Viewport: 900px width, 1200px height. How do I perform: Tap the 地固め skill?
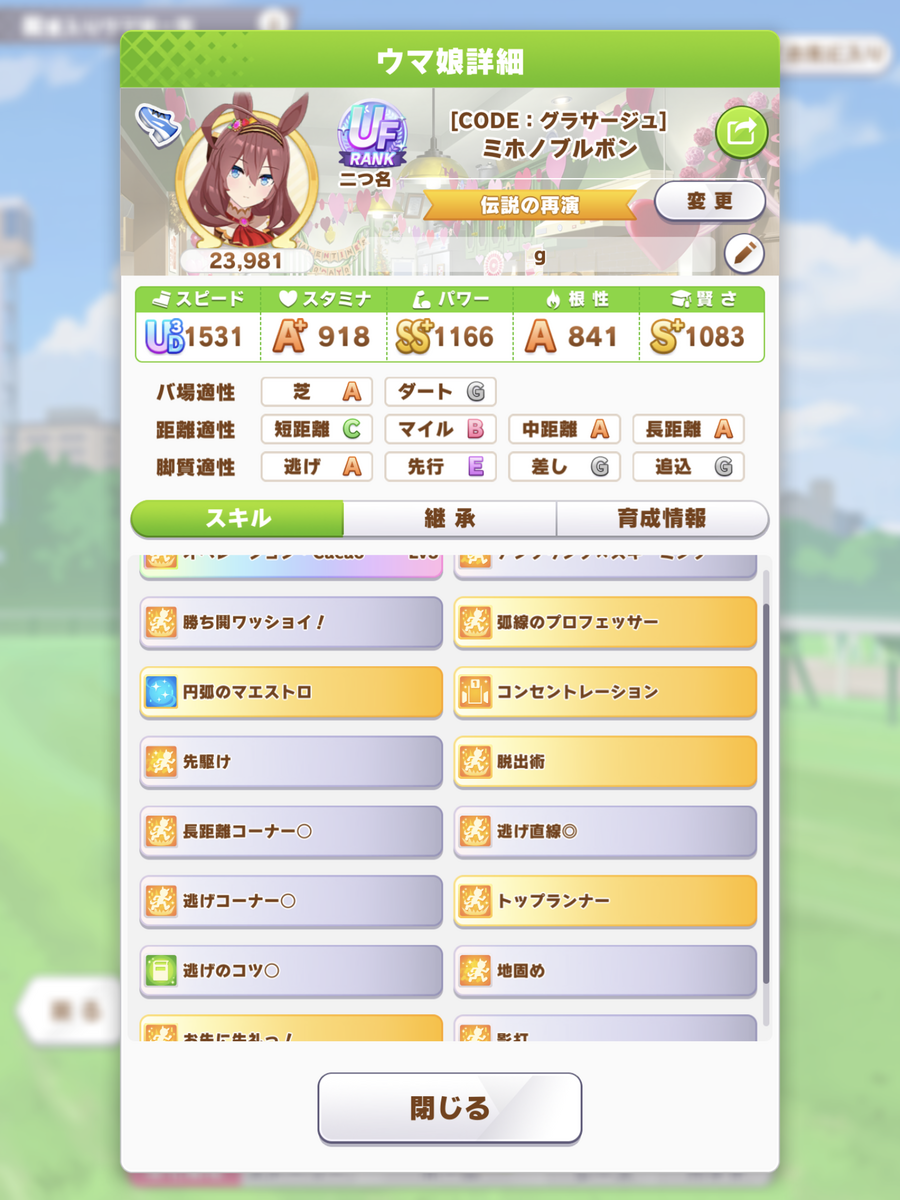(605, 971)
